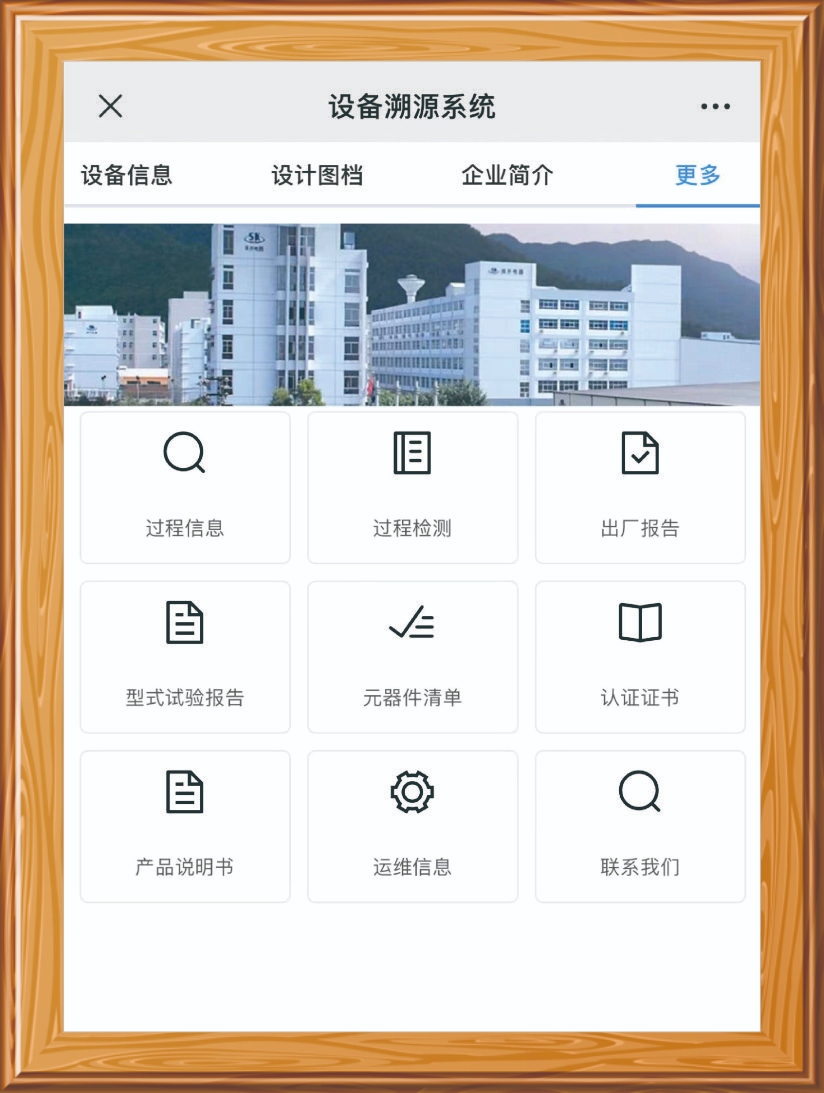Screen dimensions: 824x1093
Task: Open 运维信息 gear icon
Action: [412, 792]
